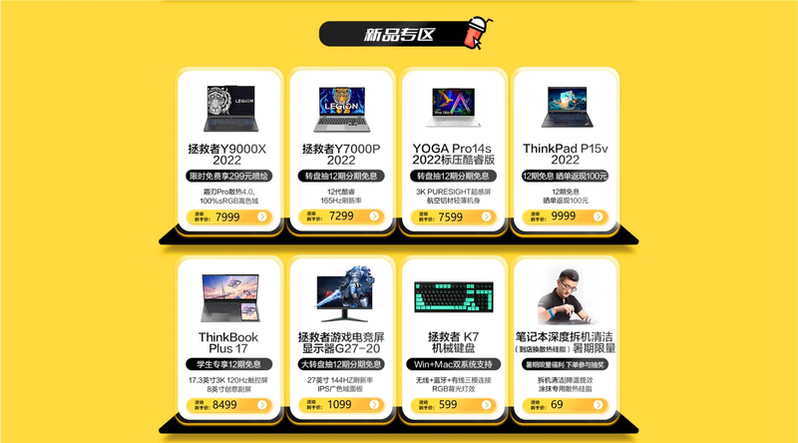Select the ThinkPad P15v 2022 card

563,150
